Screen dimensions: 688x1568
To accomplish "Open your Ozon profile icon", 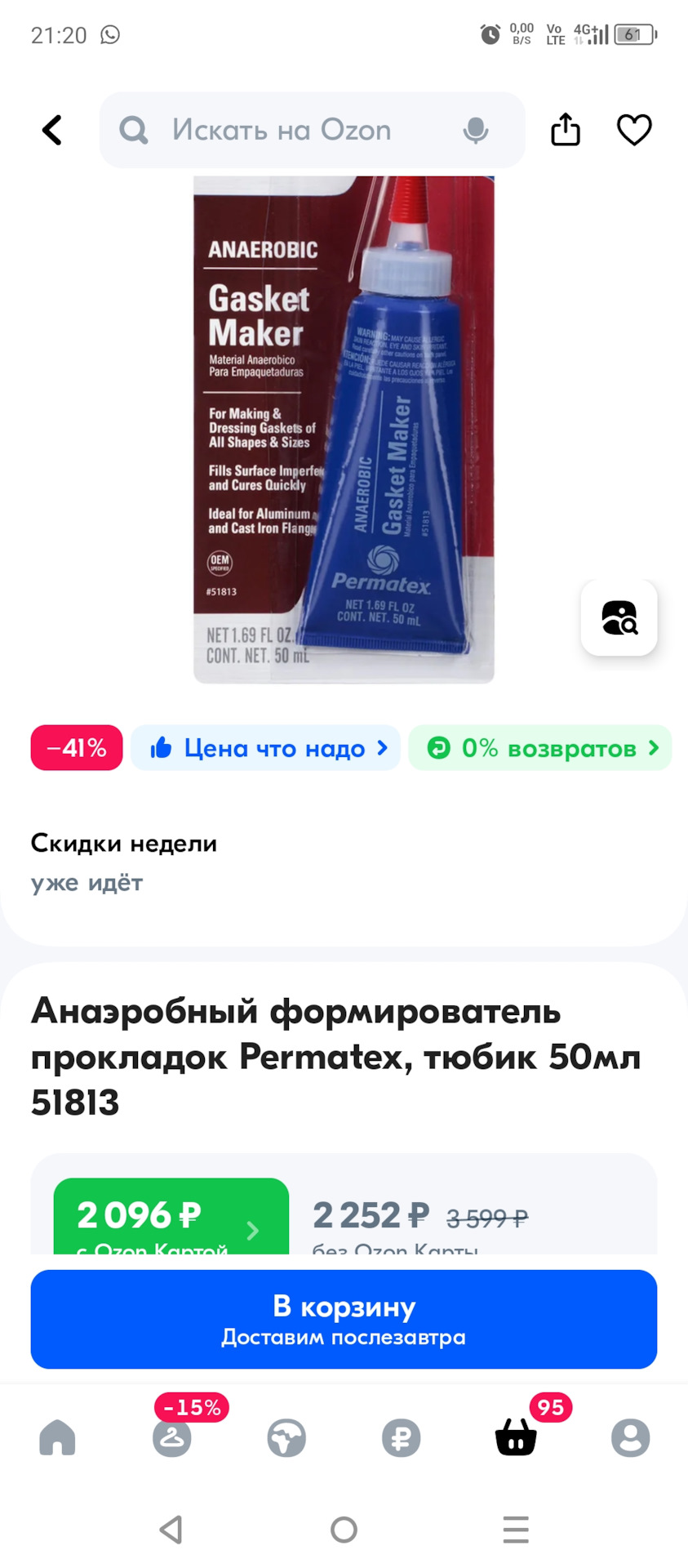I will [x=630, y=1437].
